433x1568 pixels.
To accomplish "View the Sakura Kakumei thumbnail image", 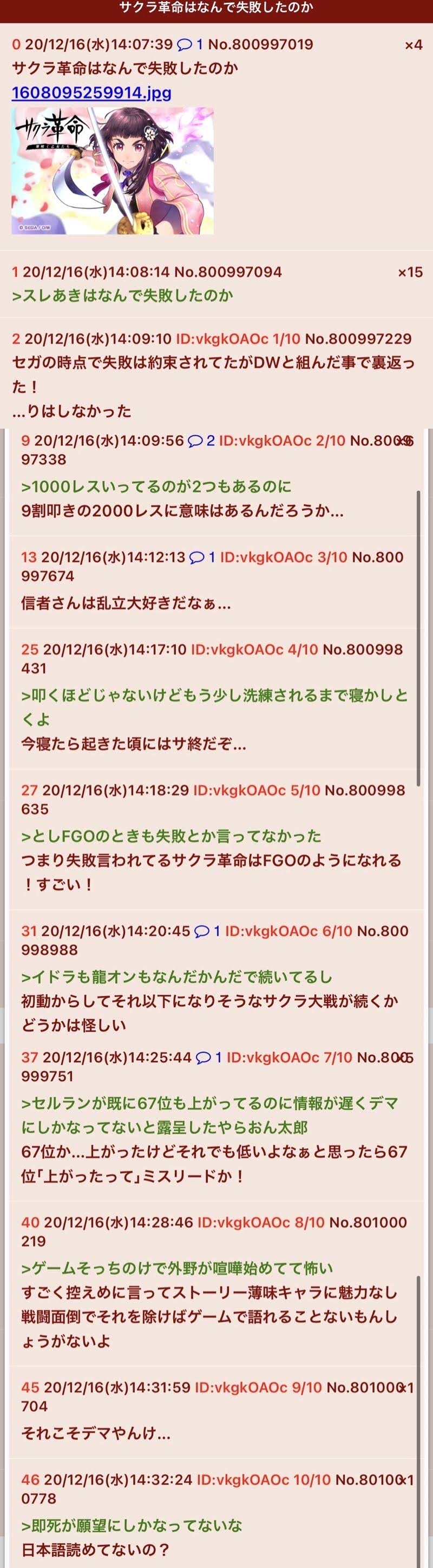I will pyautogui.click(x=113, y=171).
